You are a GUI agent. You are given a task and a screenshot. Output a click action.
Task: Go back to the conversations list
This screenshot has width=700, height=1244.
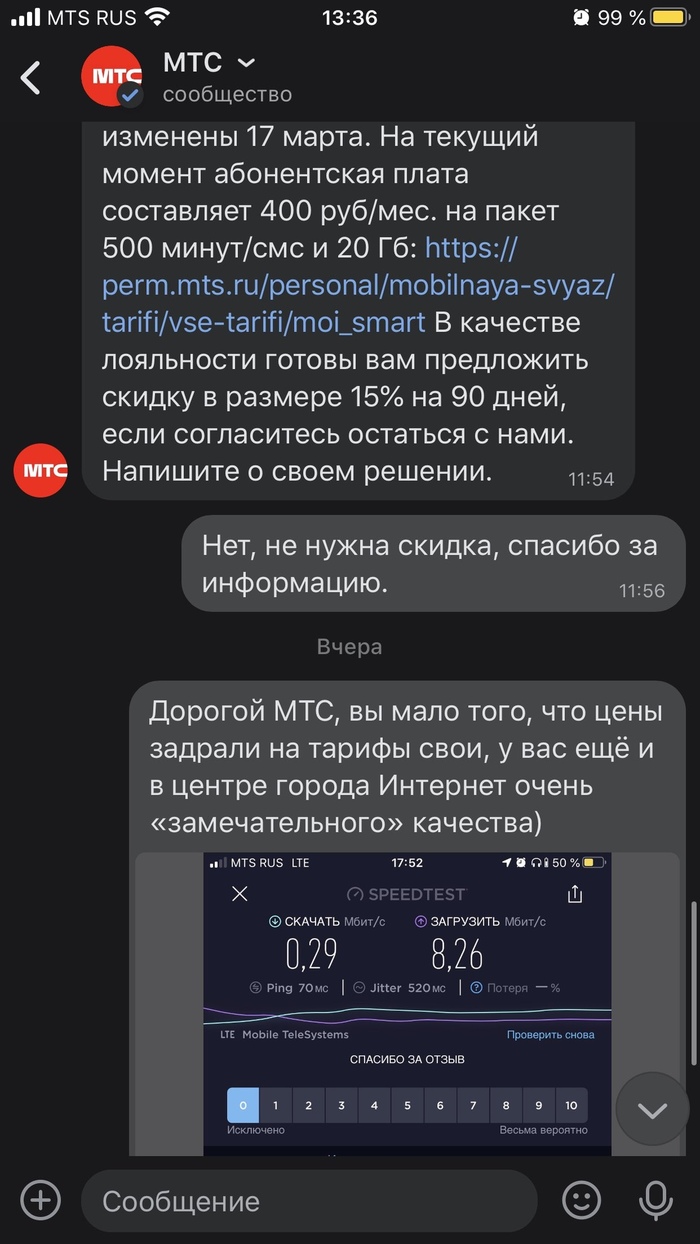(x=32, y=78)
